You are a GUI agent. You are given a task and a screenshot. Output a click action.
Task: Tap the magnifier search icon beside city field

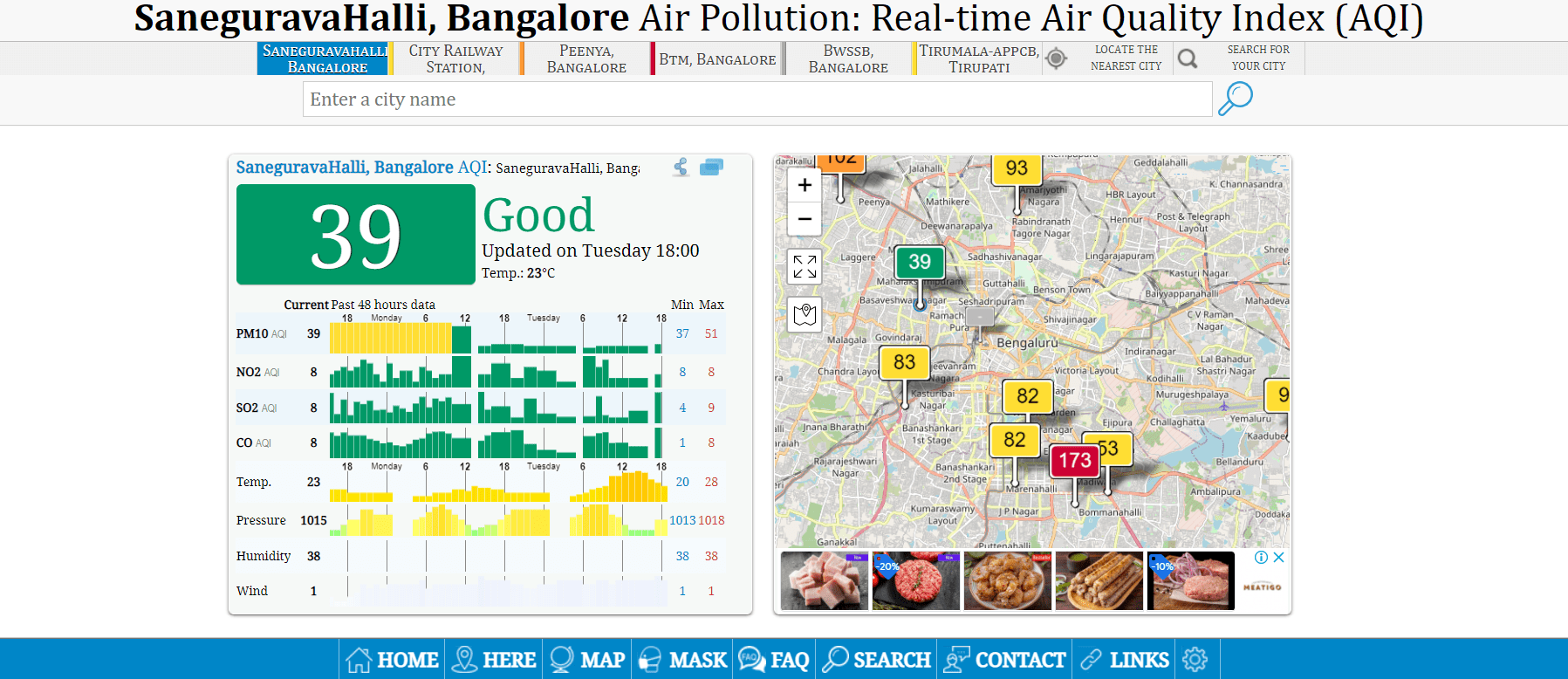tap(1235, 99)
